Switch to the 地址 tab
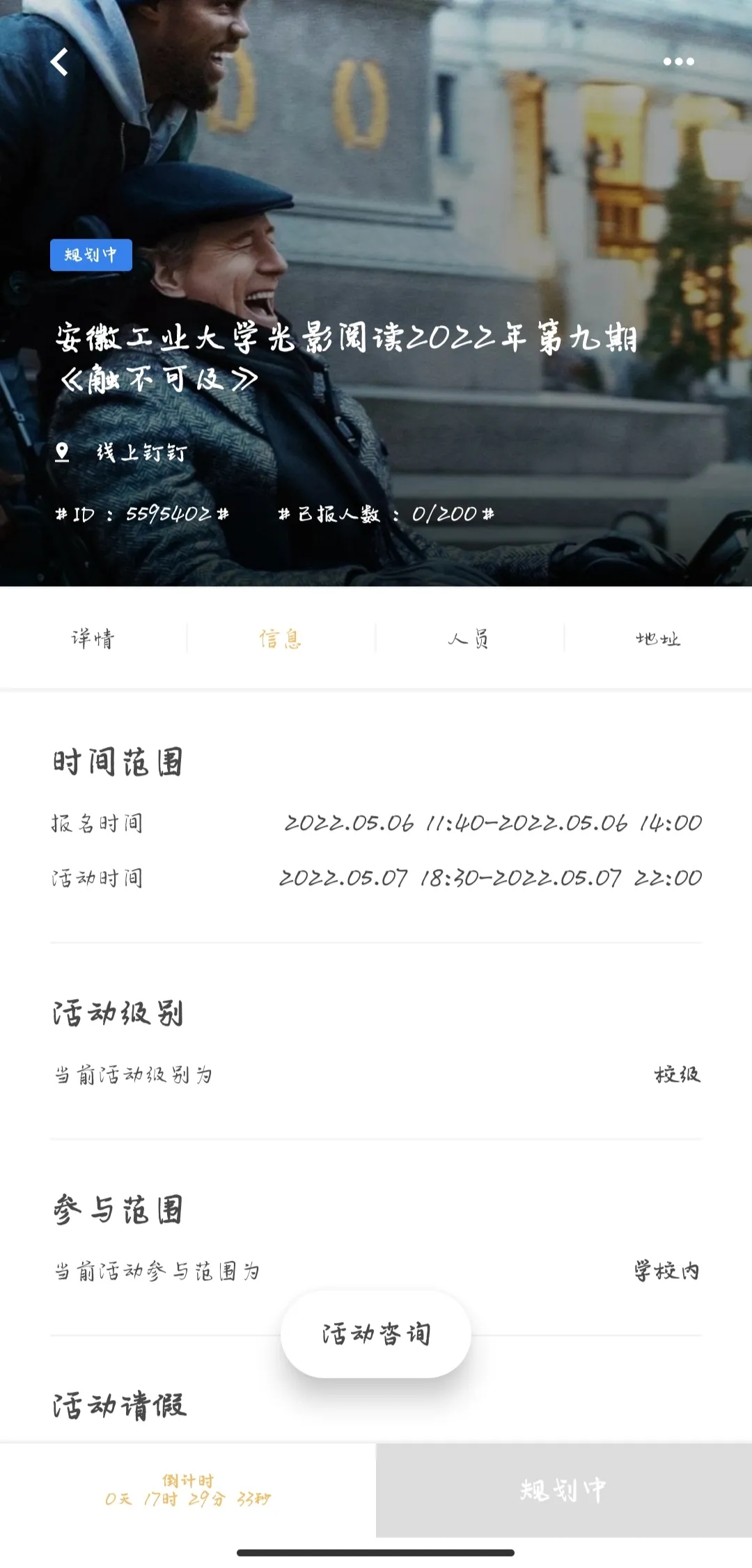752x1568 pixels. coord(658,638)
